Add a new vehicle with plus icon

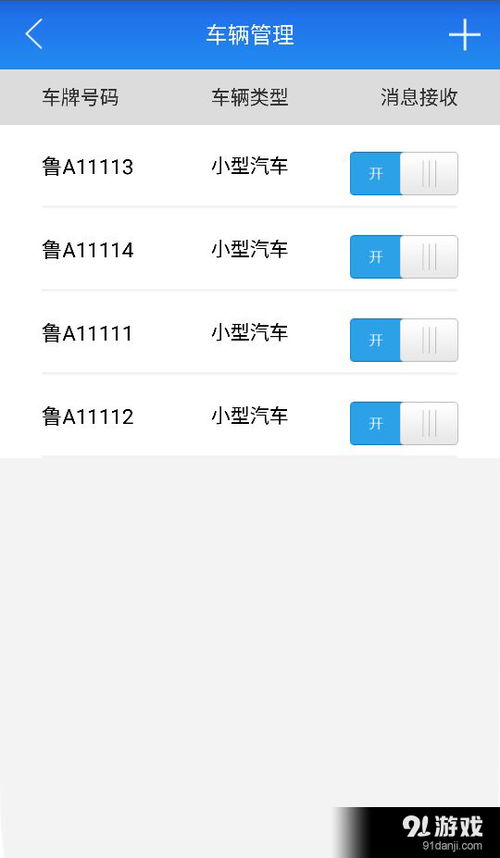[464, 34]
